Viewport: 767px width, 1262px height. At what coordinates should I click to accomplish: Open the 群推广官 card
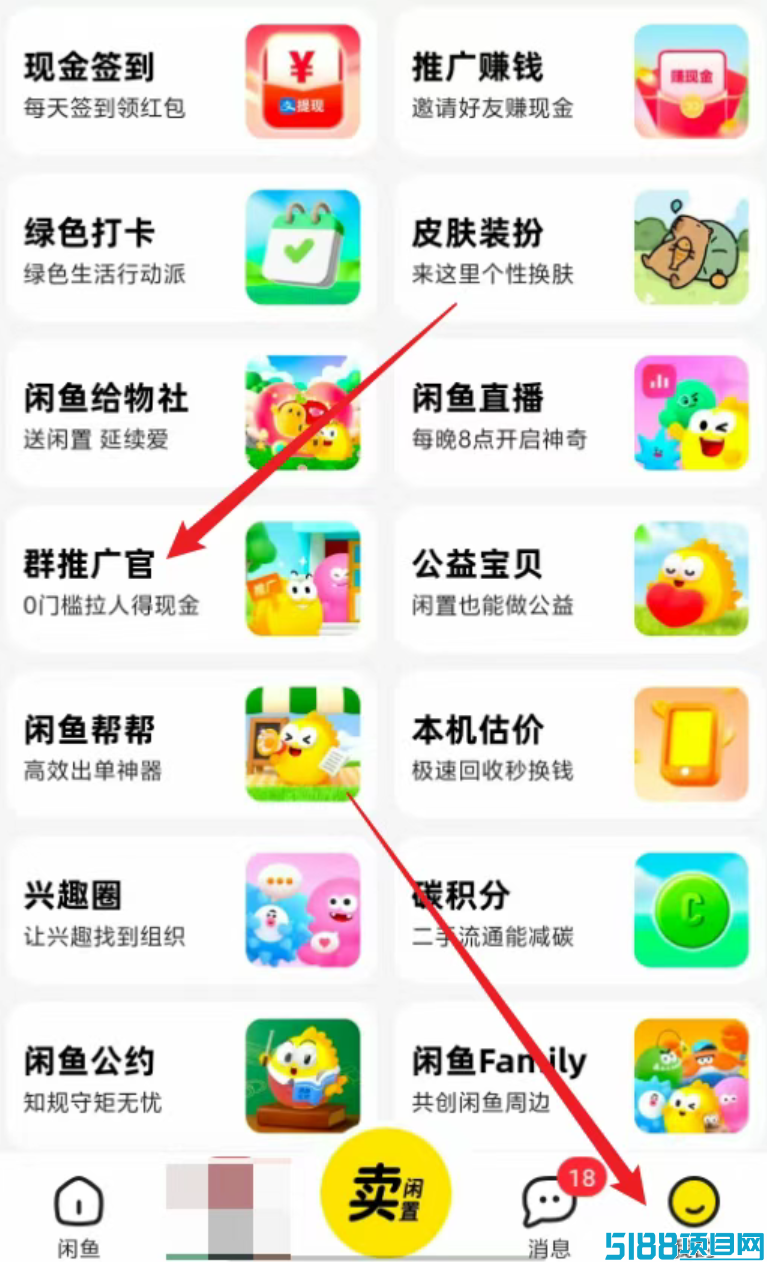[x=190, y=579]
